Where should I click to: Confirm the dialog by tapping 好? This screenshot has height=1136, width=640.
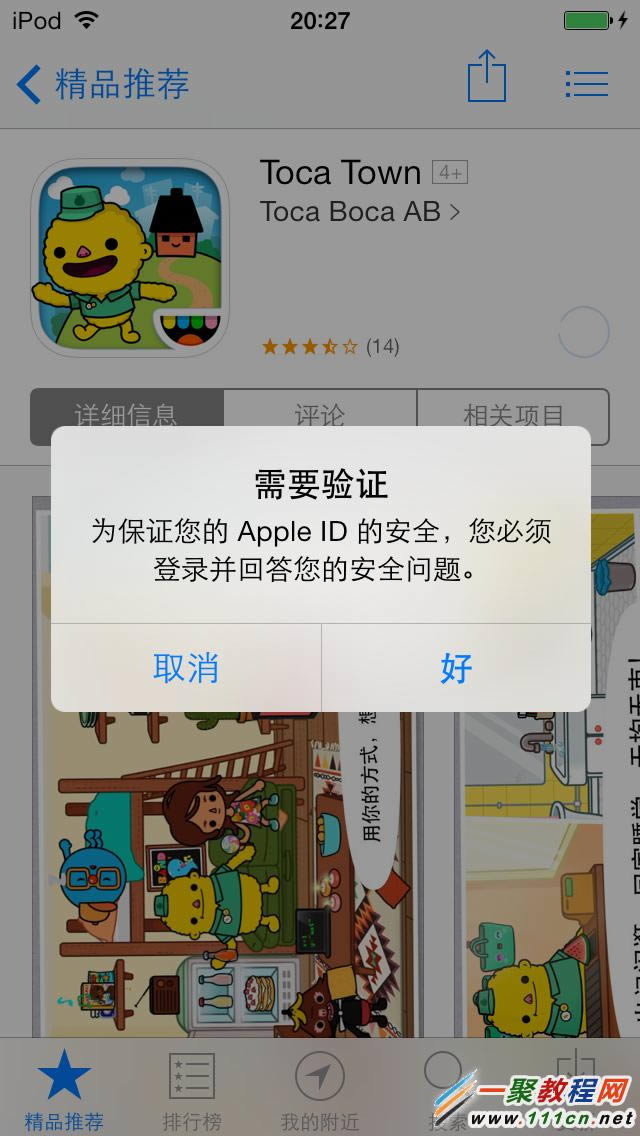tap(456, 668)
